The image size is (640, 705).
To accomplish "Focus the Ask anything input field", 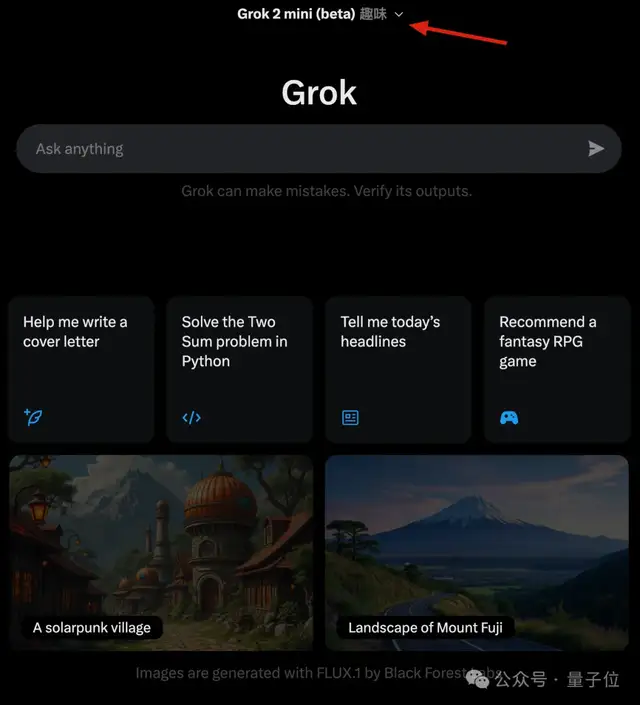I will coord(300,149).
